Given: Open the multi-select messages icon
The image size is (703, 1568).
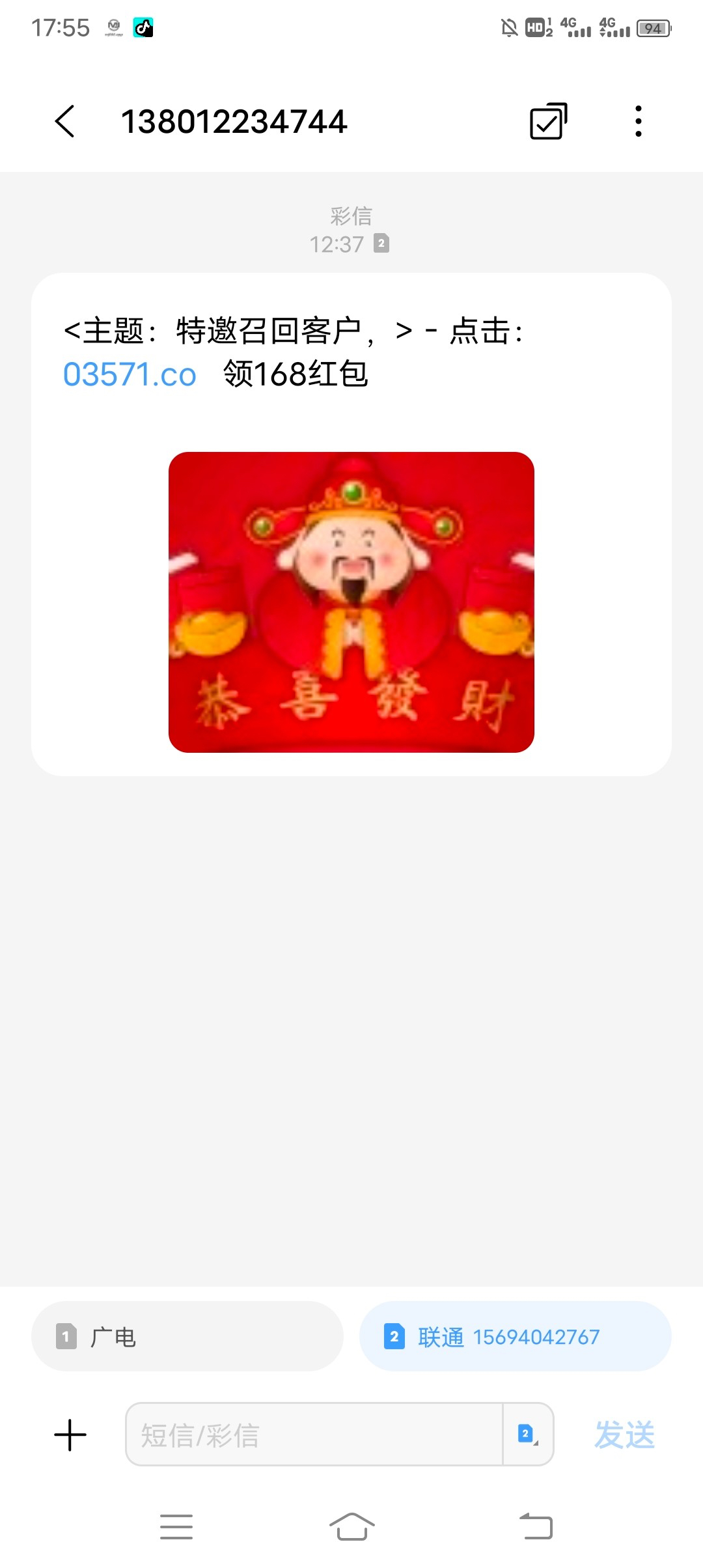Looking at the screenshot, I should tap(549, 121).
